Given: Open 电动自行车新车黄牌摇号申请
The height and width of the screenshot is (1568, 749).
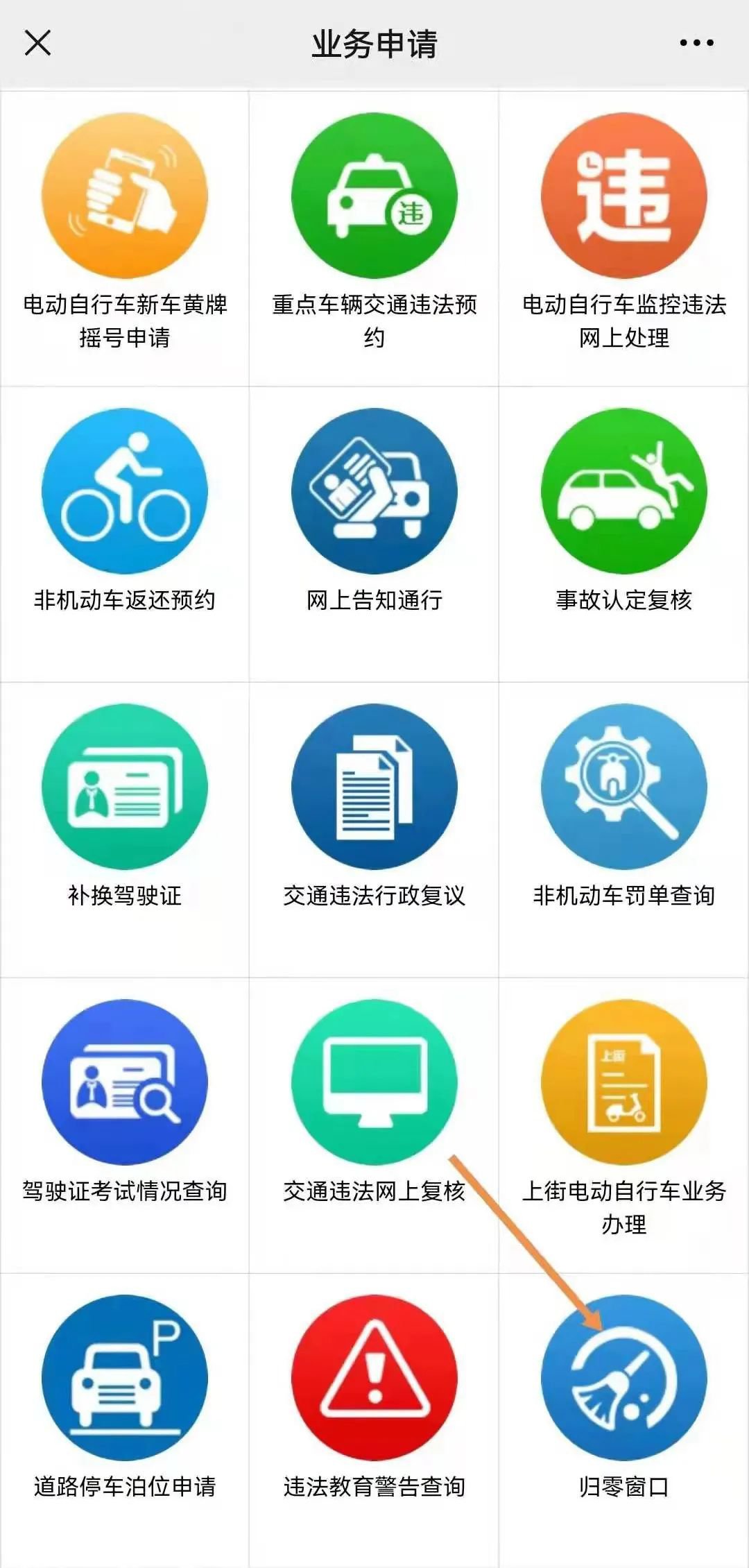Looking at the screenshot, I should click(x=125, y=196).
